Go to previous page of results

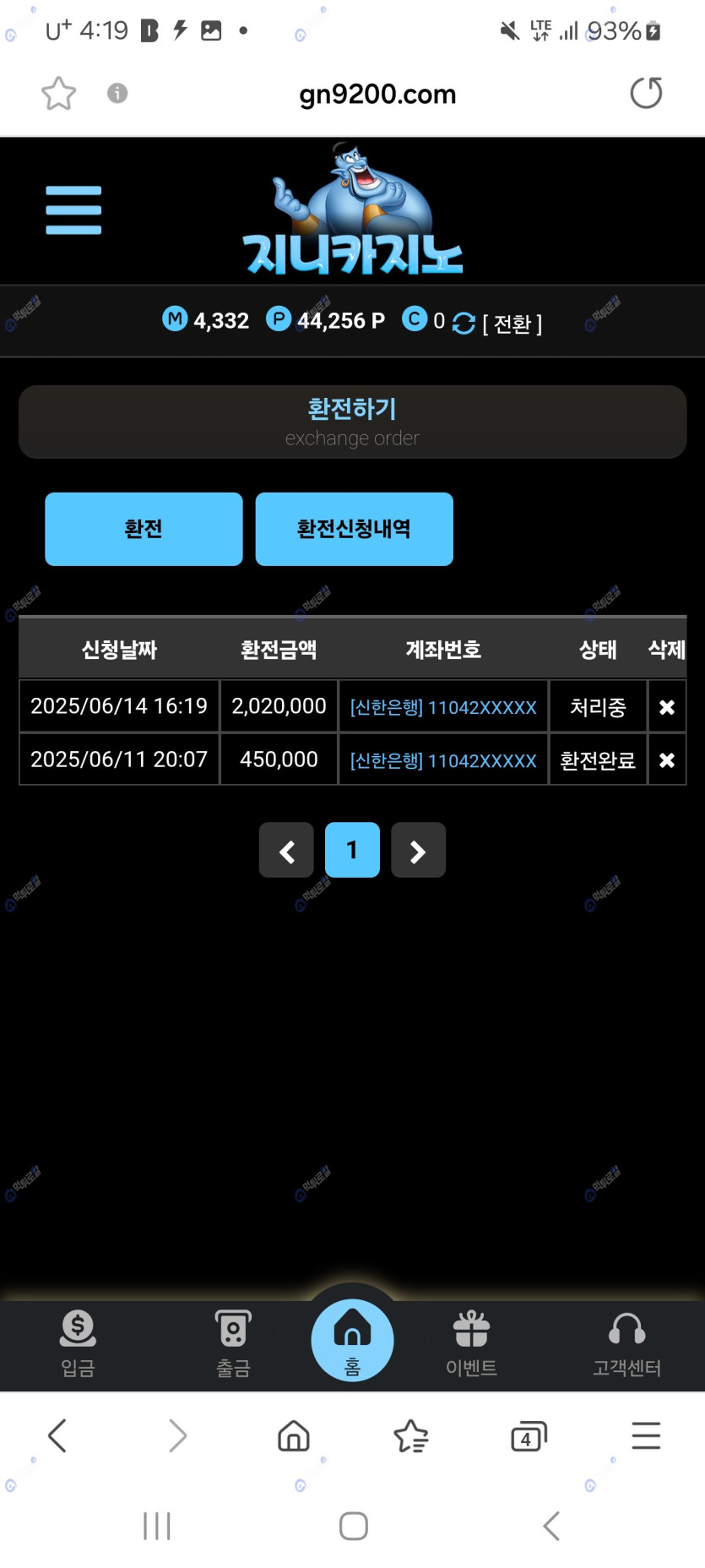pos(286,851)
